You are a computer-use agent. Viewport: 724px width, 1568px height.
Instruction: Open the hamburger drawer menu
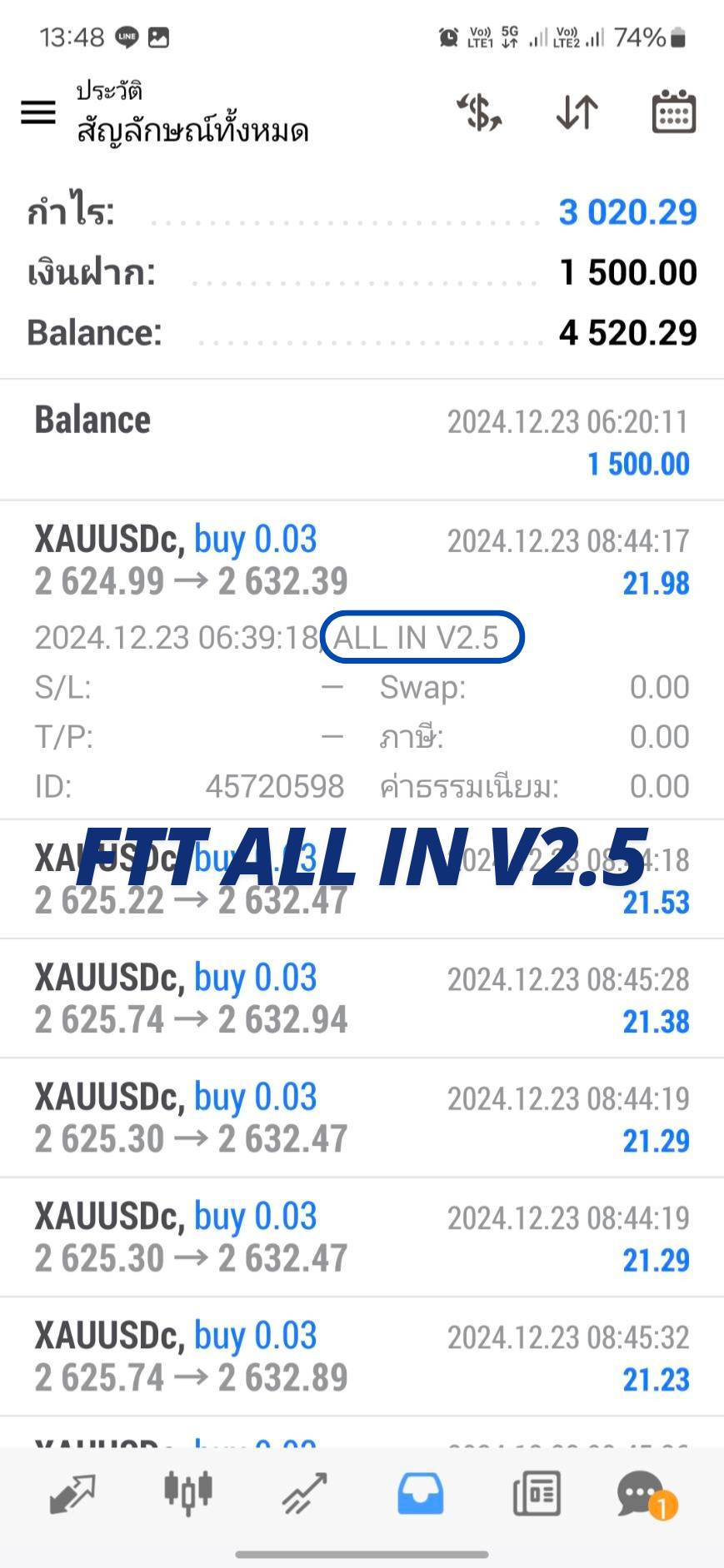point(38,112)
